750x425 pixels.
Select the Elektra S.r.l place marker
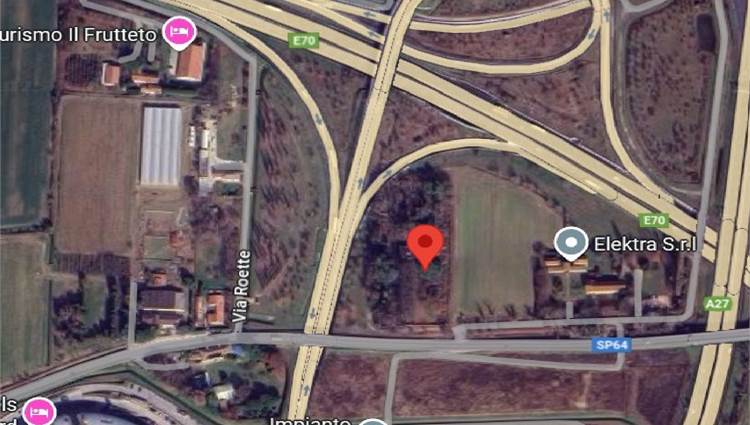pyautogui.click(x=571, y=242)
